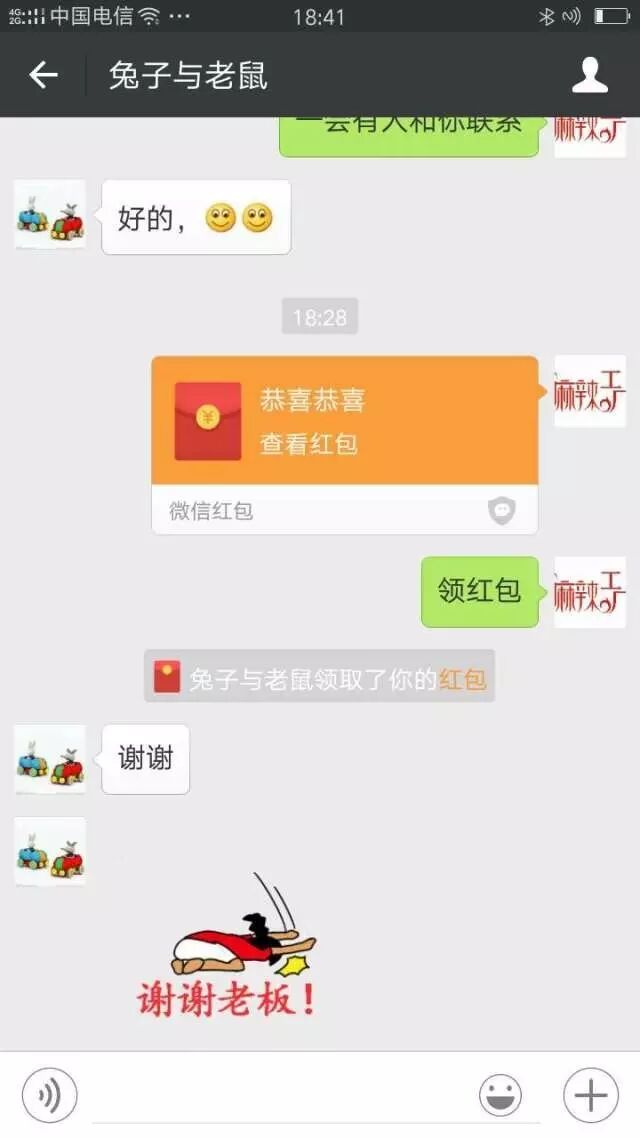Open the plus attachments menu
Screen dimensions: 640x1138
click(x=590, y=1095)
